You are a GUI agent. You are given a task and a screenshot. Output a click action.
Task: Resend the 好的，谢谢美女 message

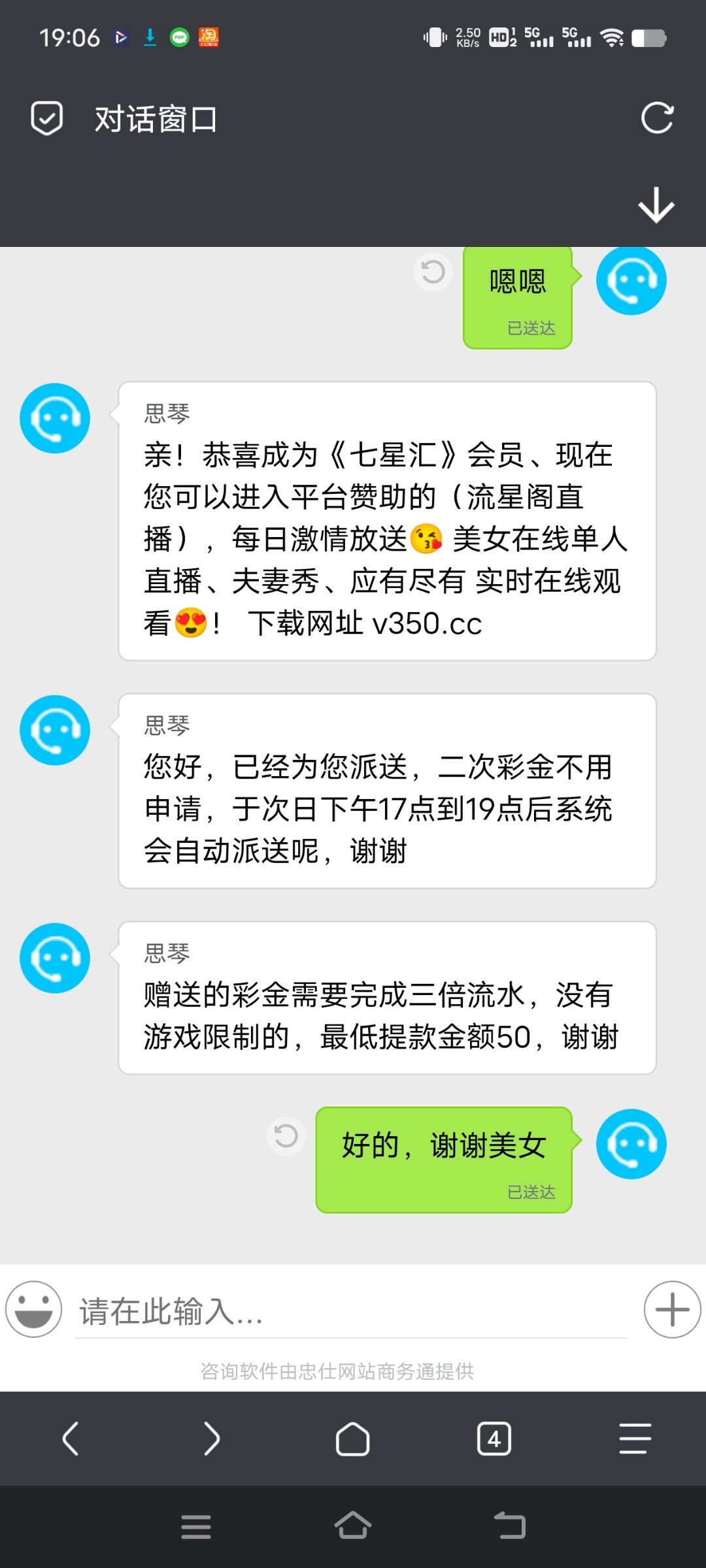click(x=286, y=1135)
